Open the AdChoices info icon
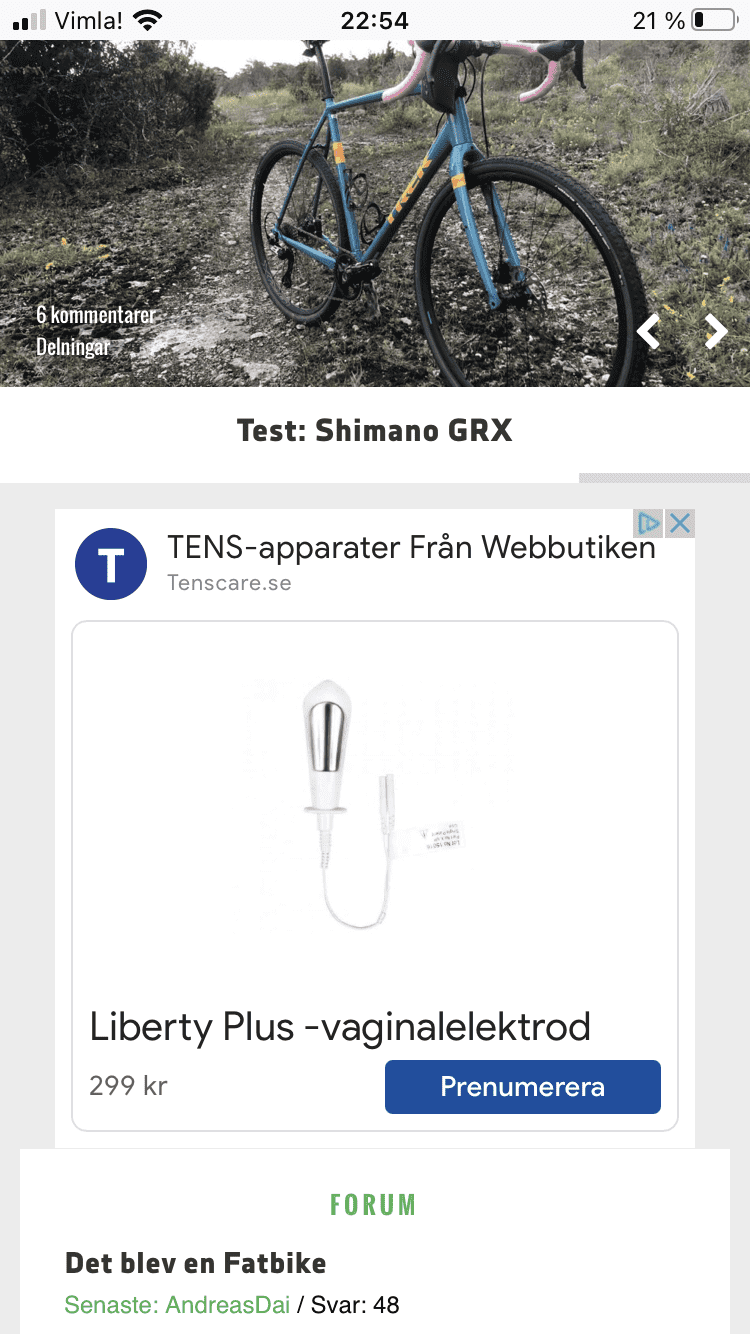This screenshot has height=1334, width=750. [650, 522]
